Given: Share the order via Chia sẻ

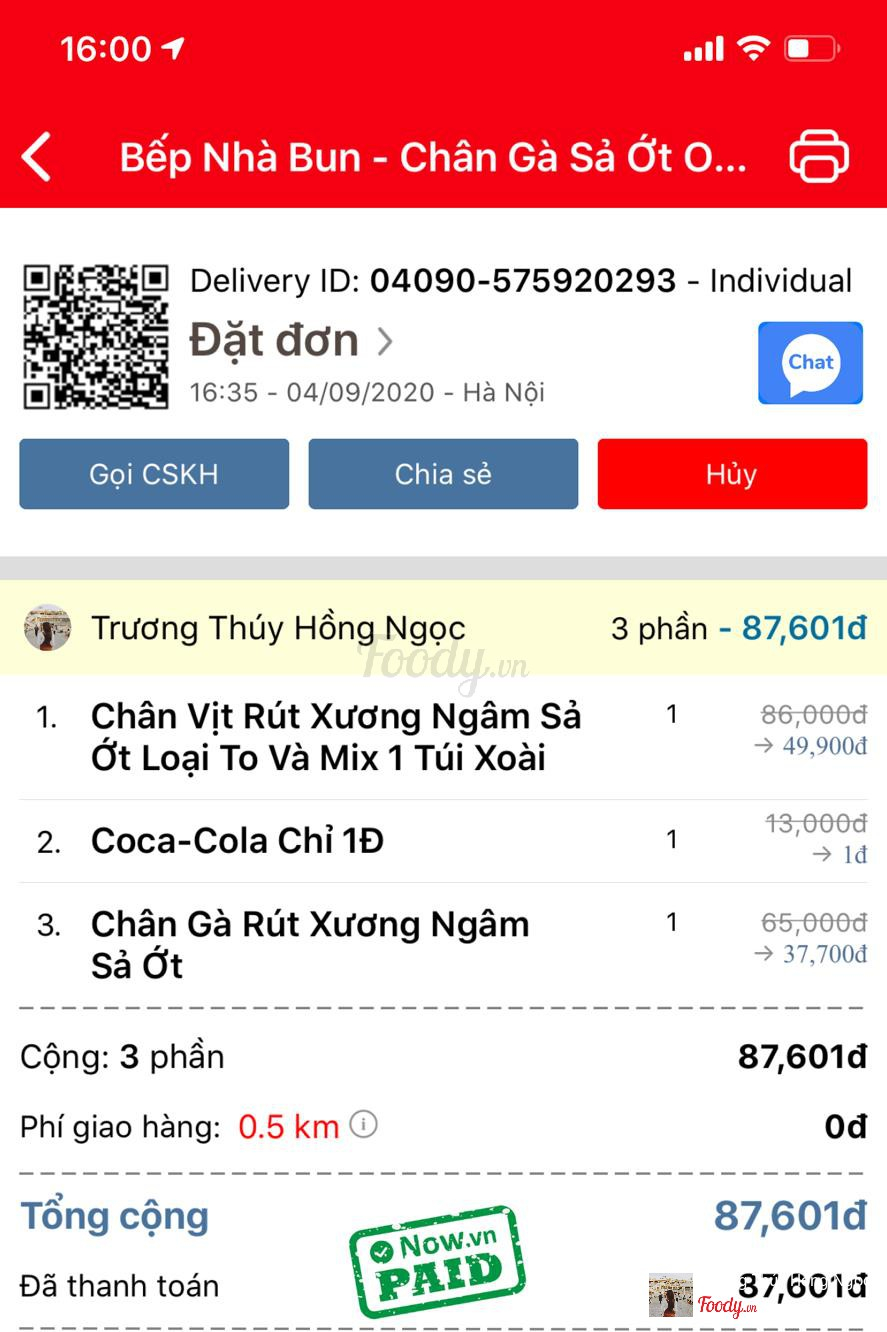Looking at the screenshot, I should (443, 474).
